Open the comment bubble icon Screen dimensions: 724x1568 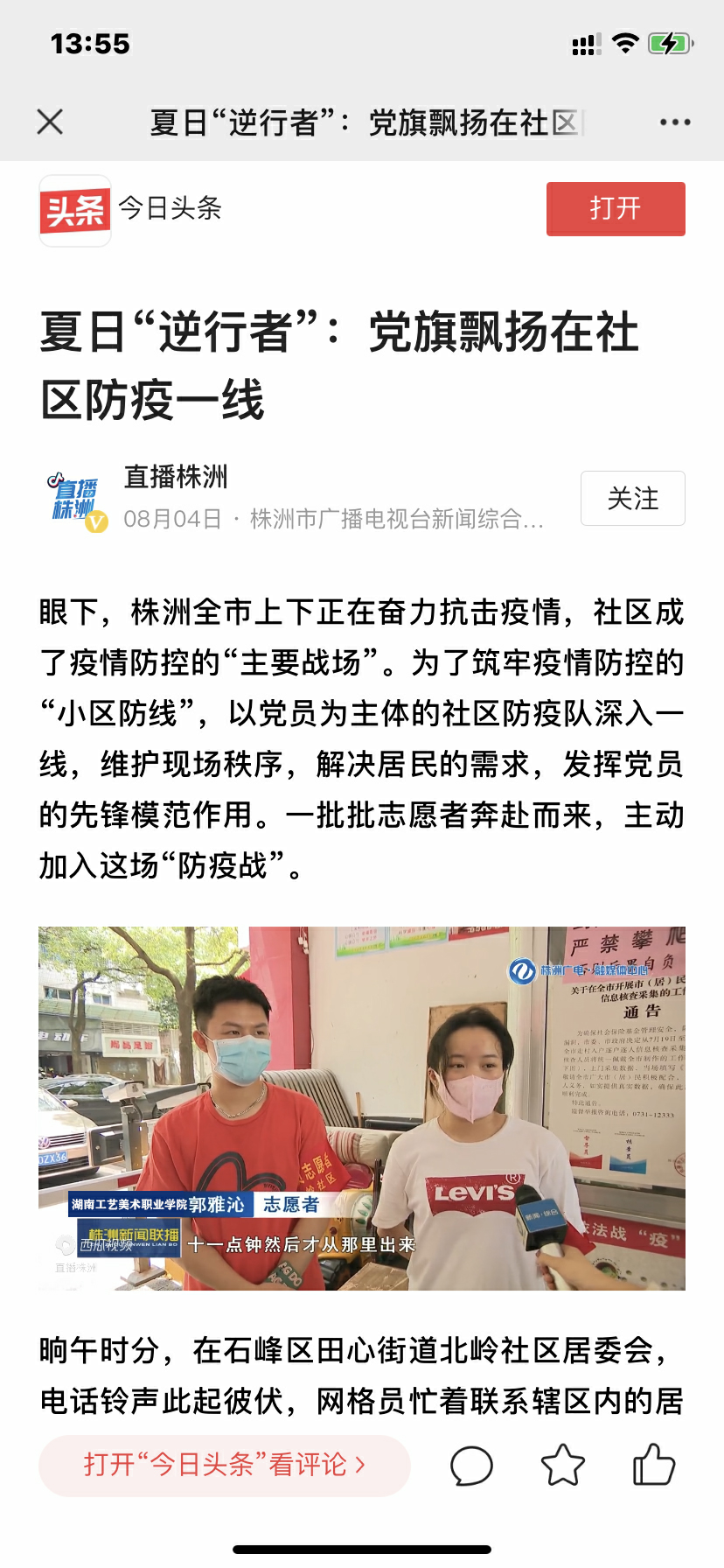point(471,1466)
